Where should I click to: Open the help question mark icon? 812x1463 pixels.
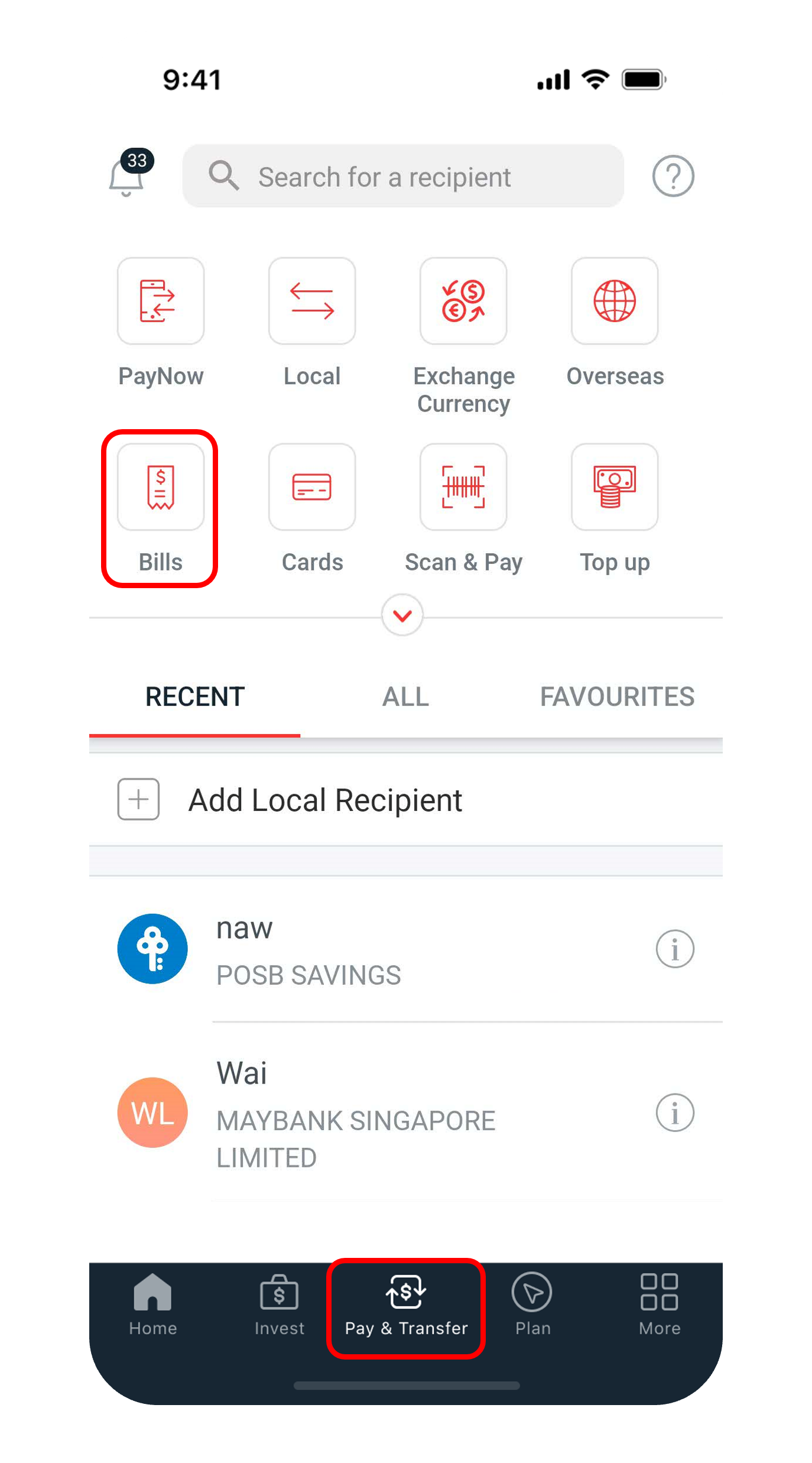[x=673, y=176]
